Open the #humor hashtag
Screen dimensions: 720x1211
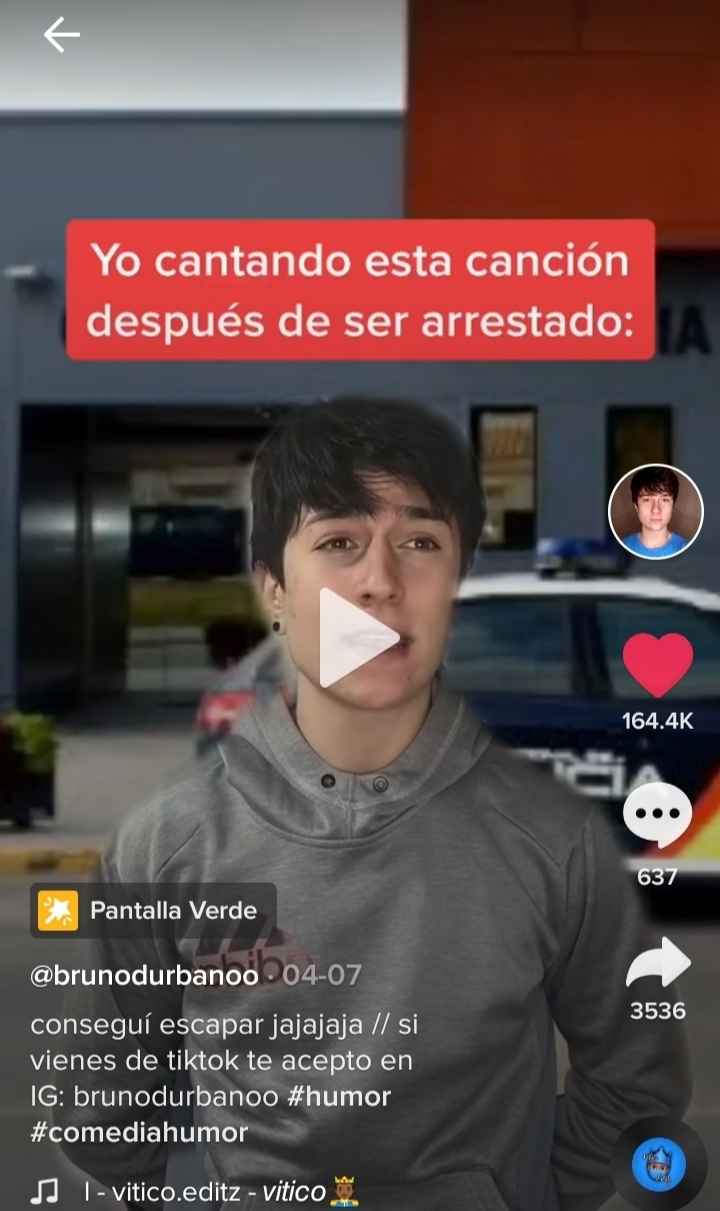338,1096
